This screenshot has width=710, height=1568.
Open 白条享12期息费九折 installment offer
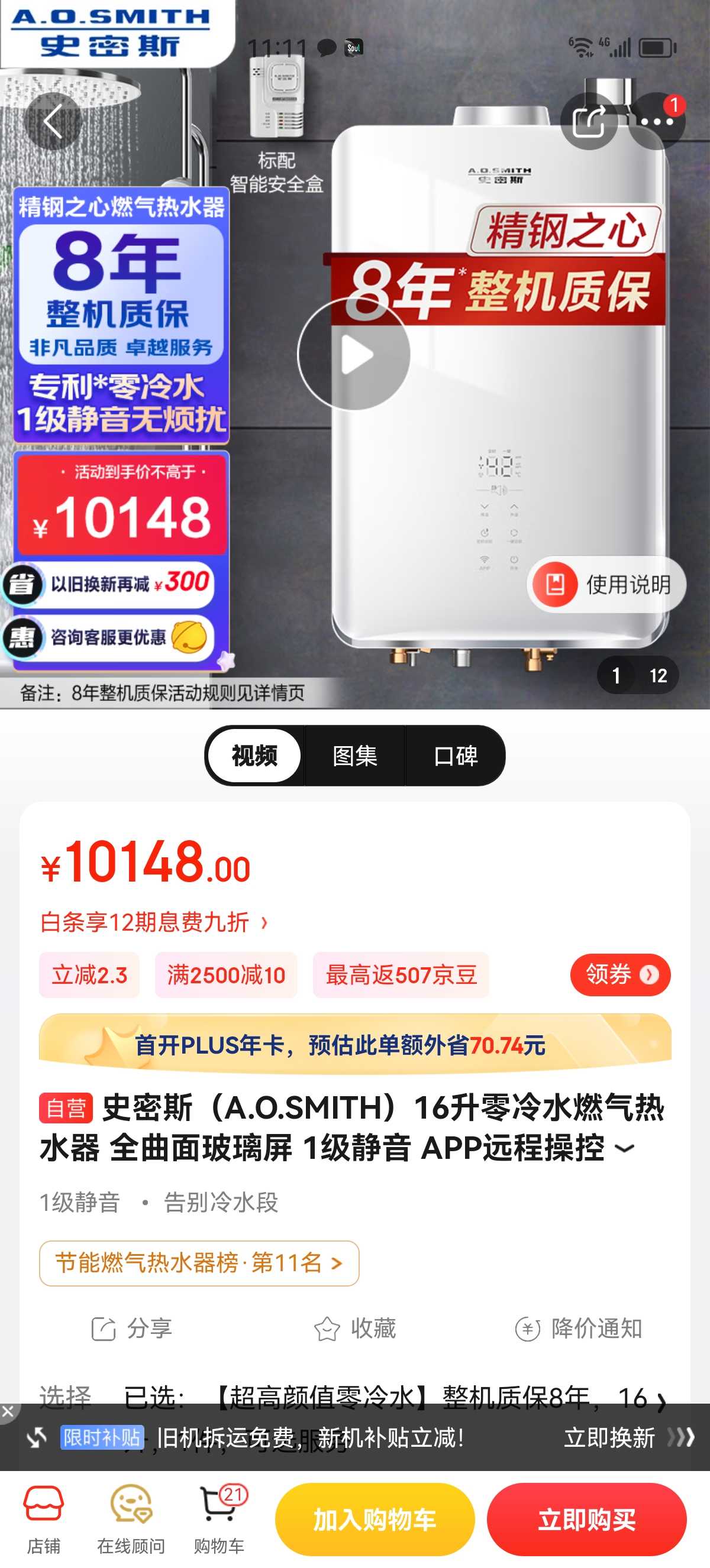154,922
